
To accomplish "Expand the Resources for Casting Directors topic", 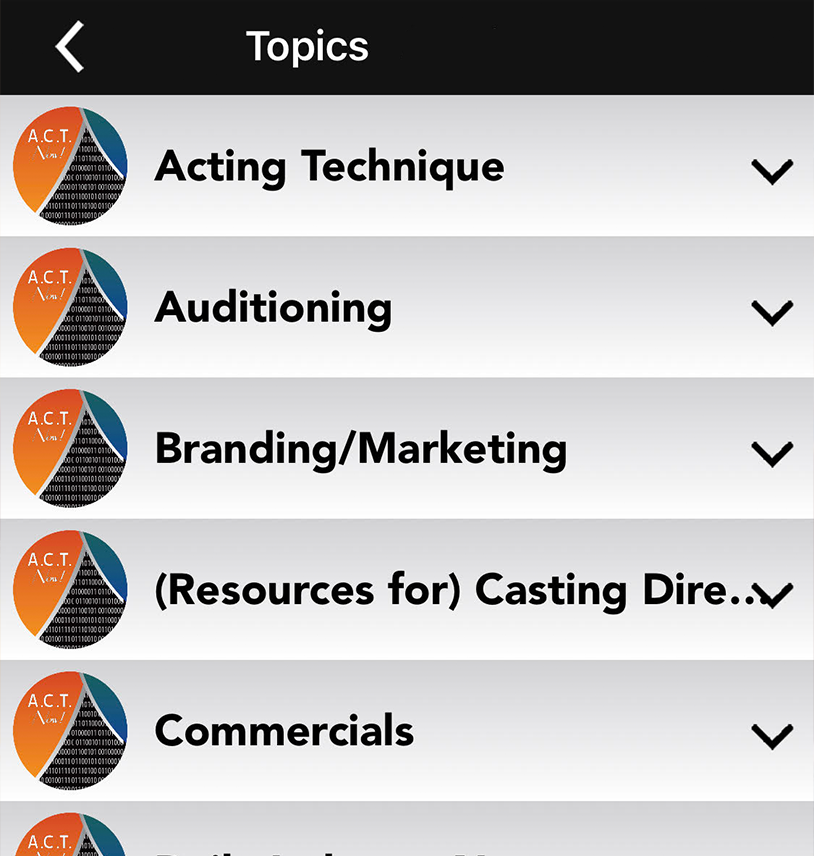I will 772,595.
